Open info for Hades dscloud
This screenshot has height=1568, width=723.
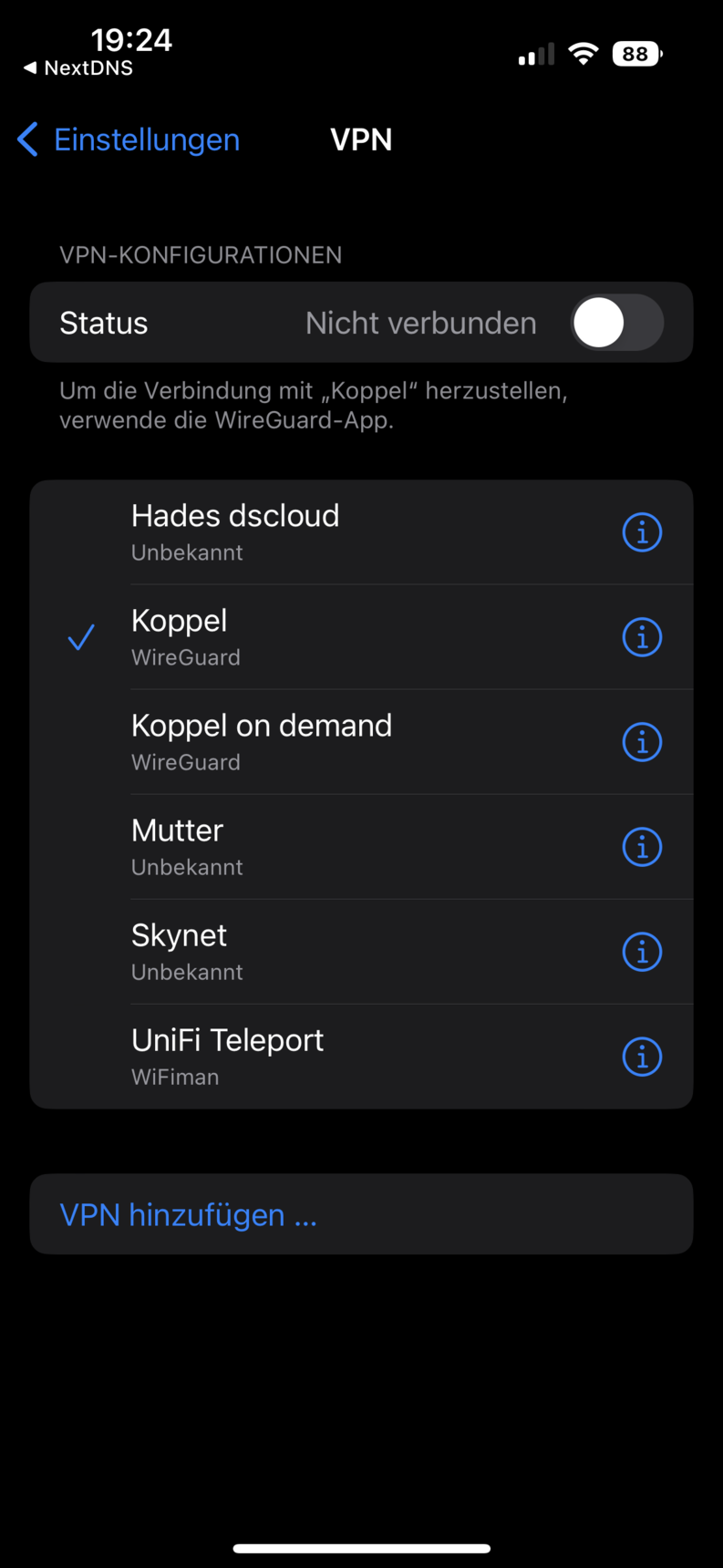pos(642,532)
